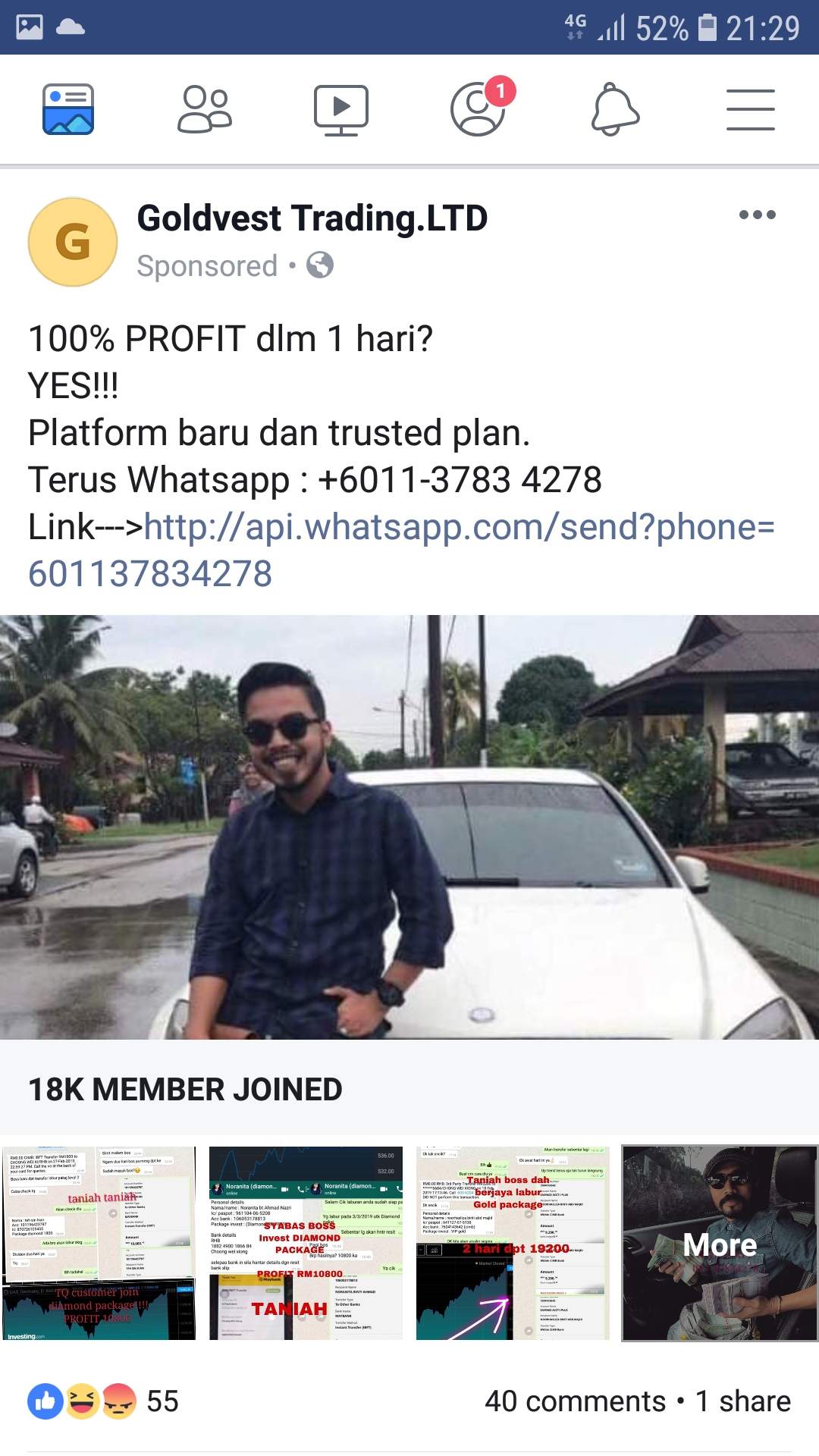The width and height of the screenshot is (819, 1456).
Task: View who shared via 1 share
Action: [742, 1401]
